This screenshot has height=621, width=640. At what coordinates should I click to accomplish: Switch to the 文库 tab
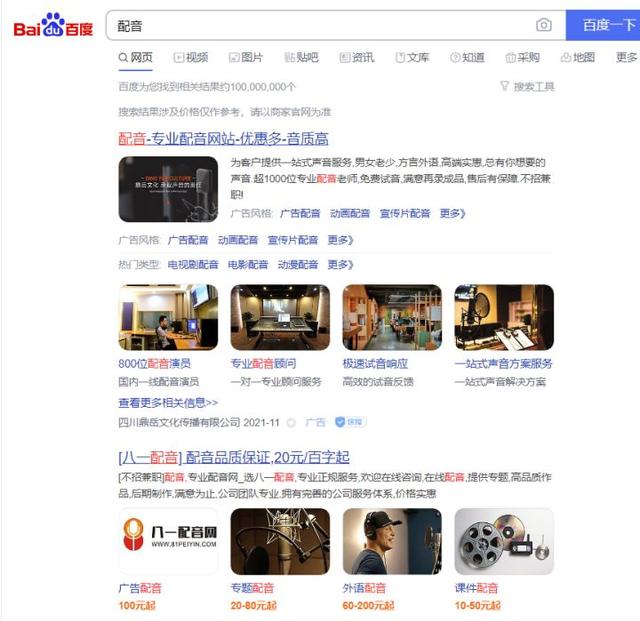click(412, 58)
